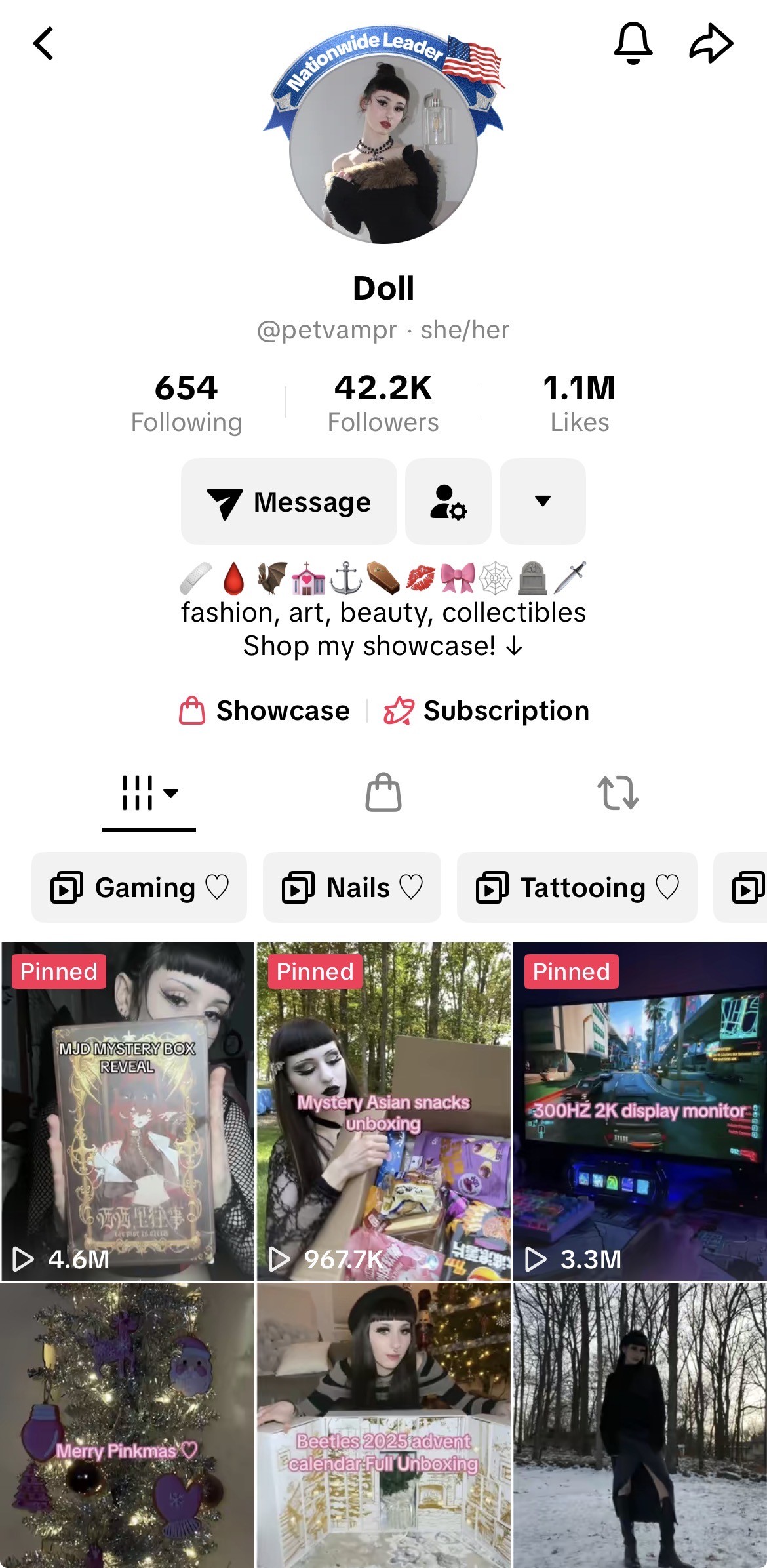This screenshot has height=1568, width=767.
Task: Switch to the shopping bag tab
Action: (x=383, y=793)
